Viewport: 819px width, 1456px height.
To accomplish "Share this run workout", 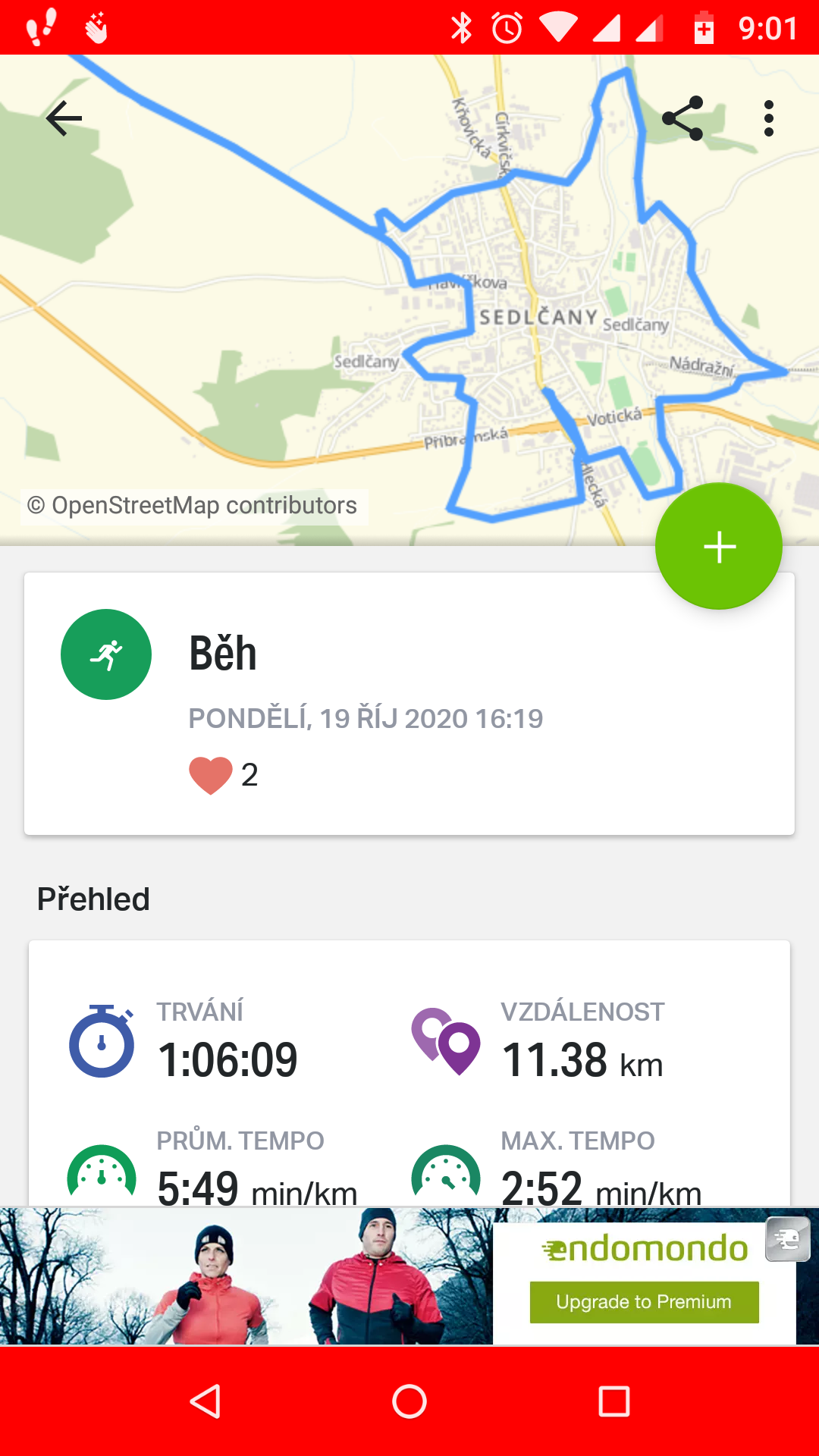I will click(x=682, y=118).
